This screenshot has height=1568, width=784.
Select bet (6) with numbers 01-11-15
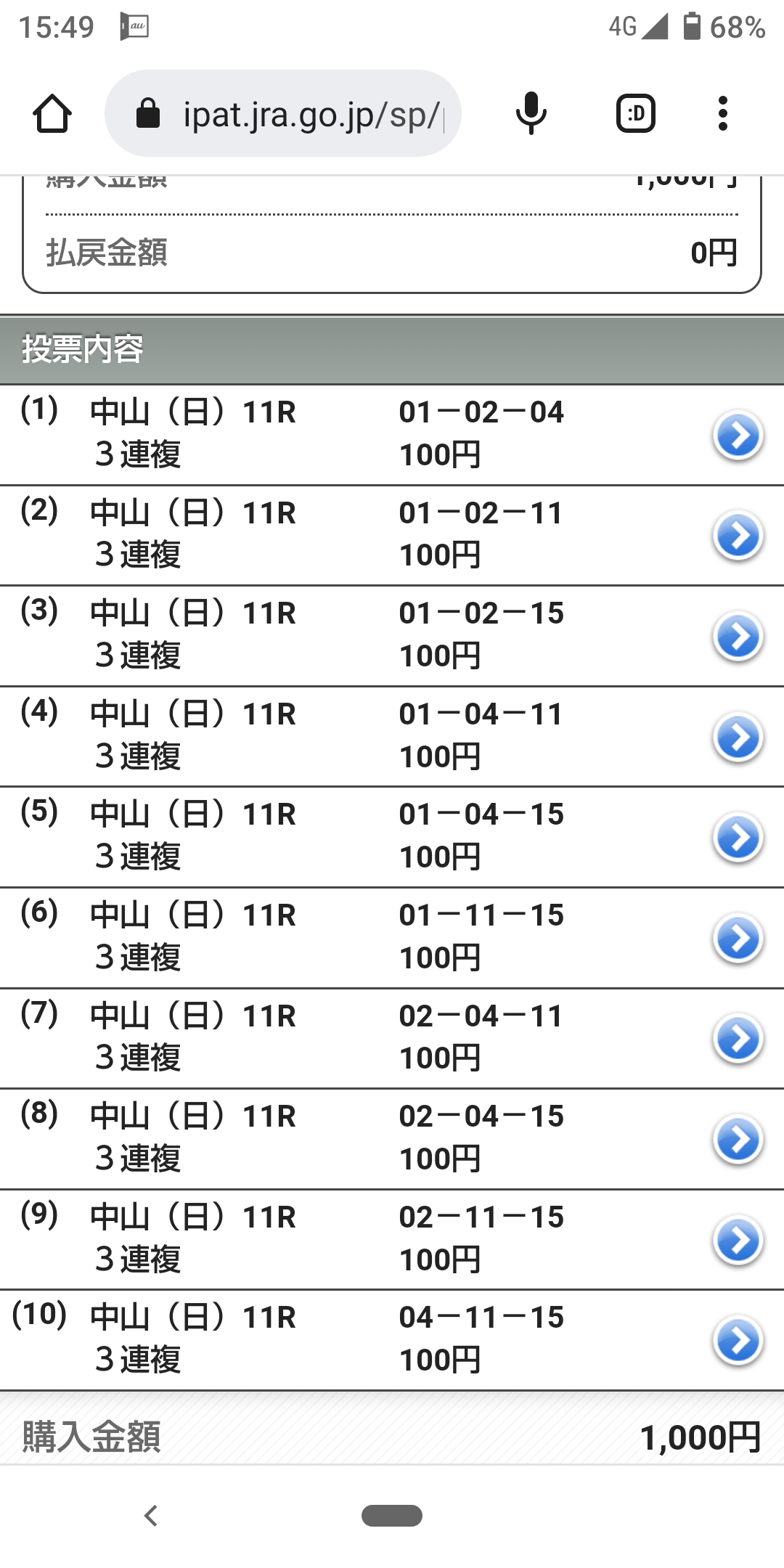click(738, 939)
